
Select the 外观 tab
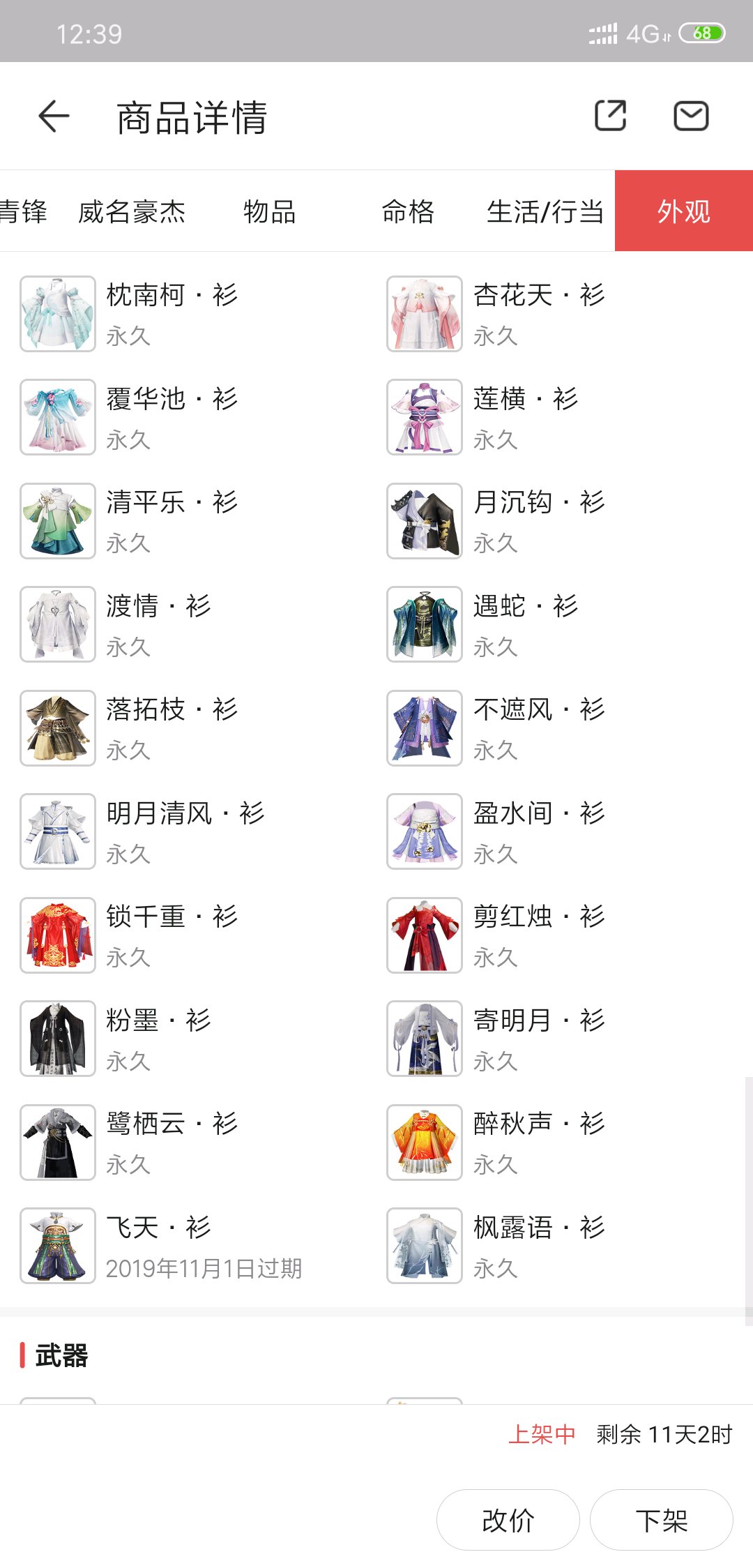(684, 211)
